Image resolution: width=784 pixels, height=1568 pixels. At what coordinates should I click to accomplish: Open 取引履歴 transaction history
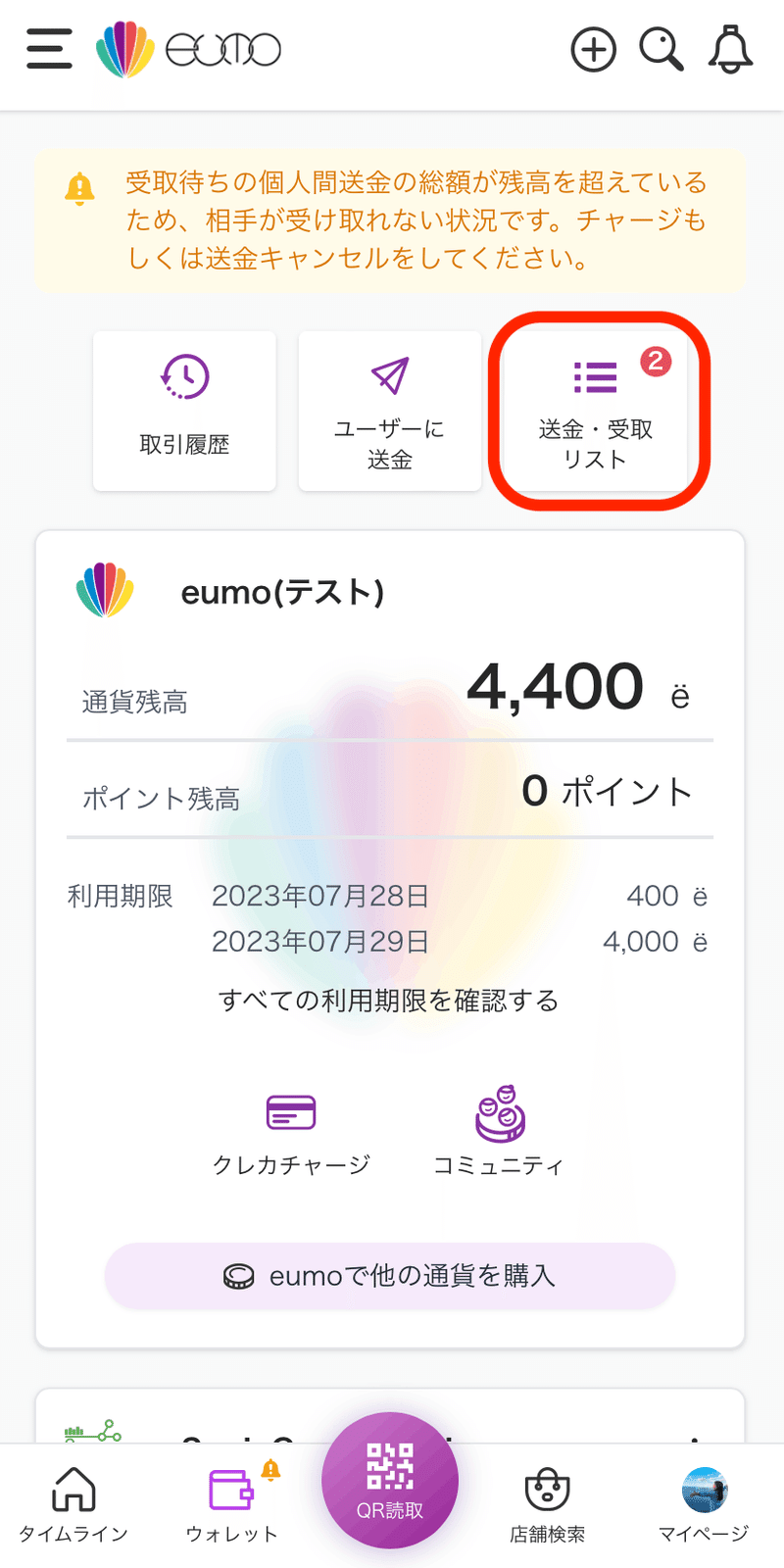[184, 411]
